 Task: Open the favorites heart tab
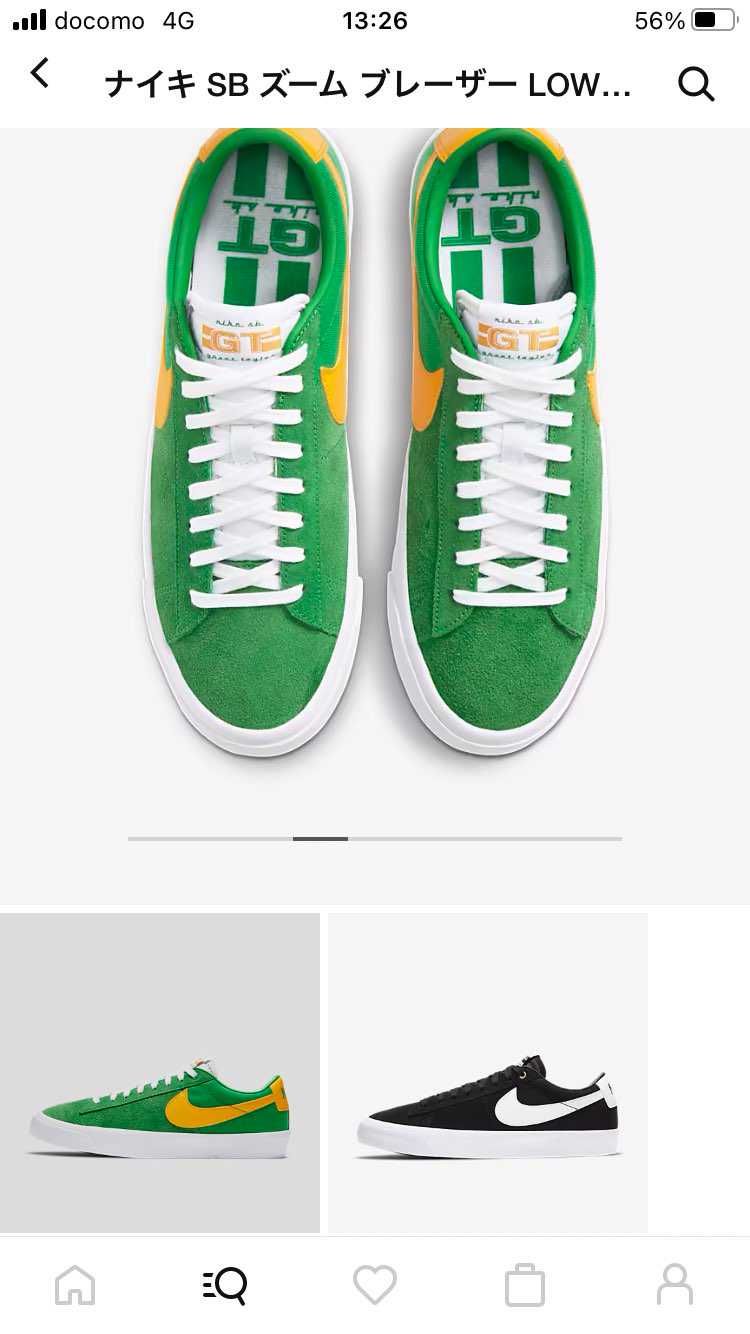(x=375, y=1283)
